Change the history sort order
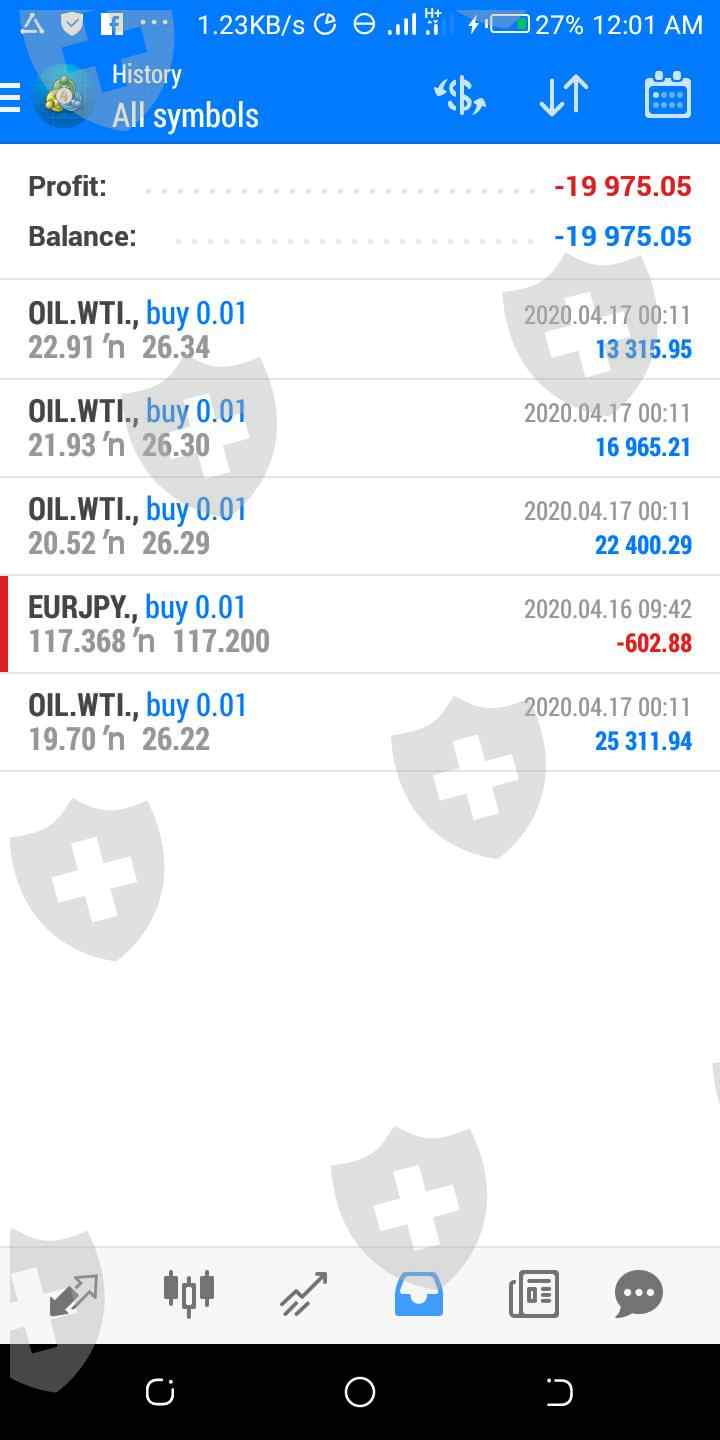The width and height of the screenshot is (720, 1440). [563, 97]
